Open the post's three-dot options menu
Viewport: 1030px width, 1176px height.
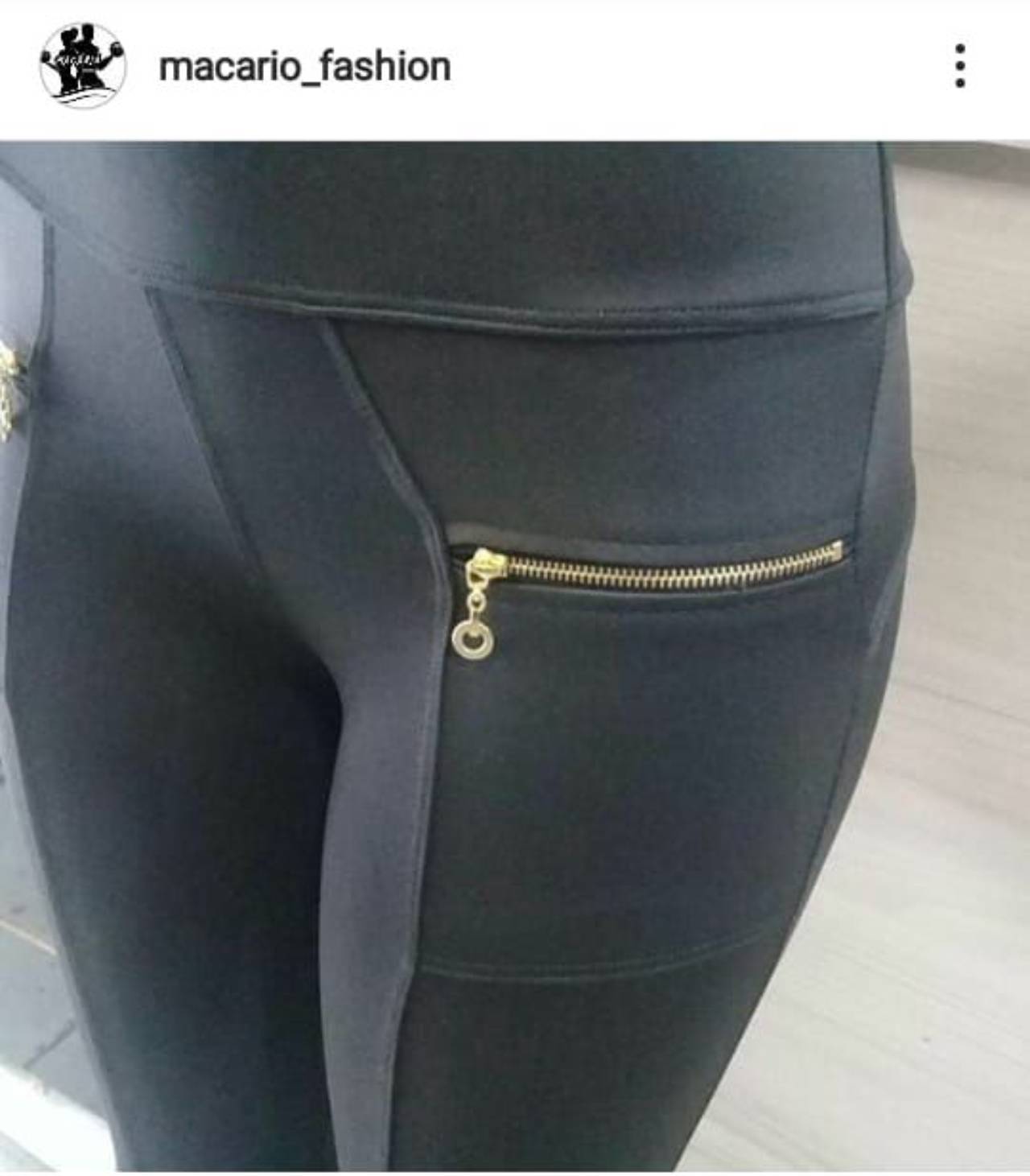point(959,66)
